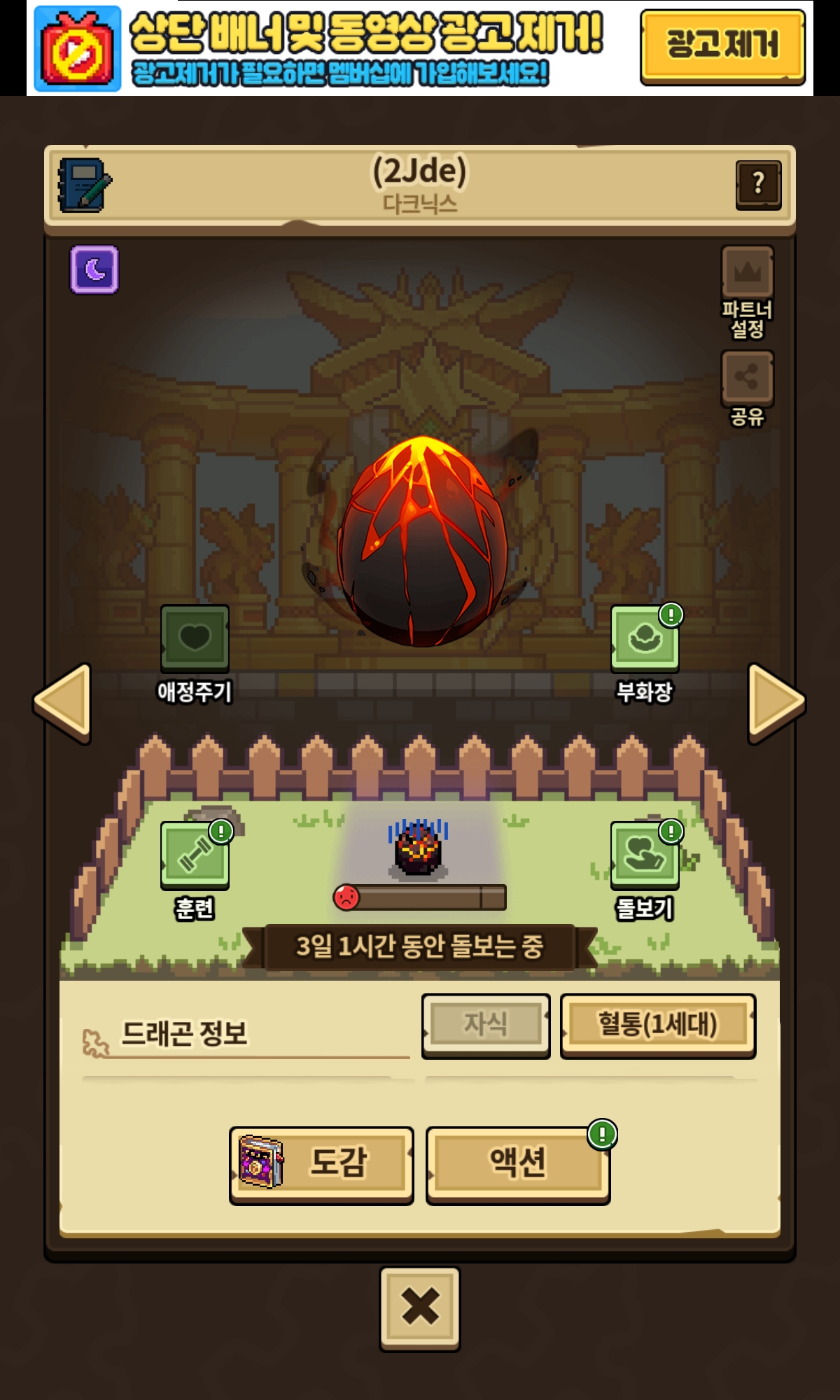
Task: Go to previous dragon with left arrow
Action: [x=64, y=702]
